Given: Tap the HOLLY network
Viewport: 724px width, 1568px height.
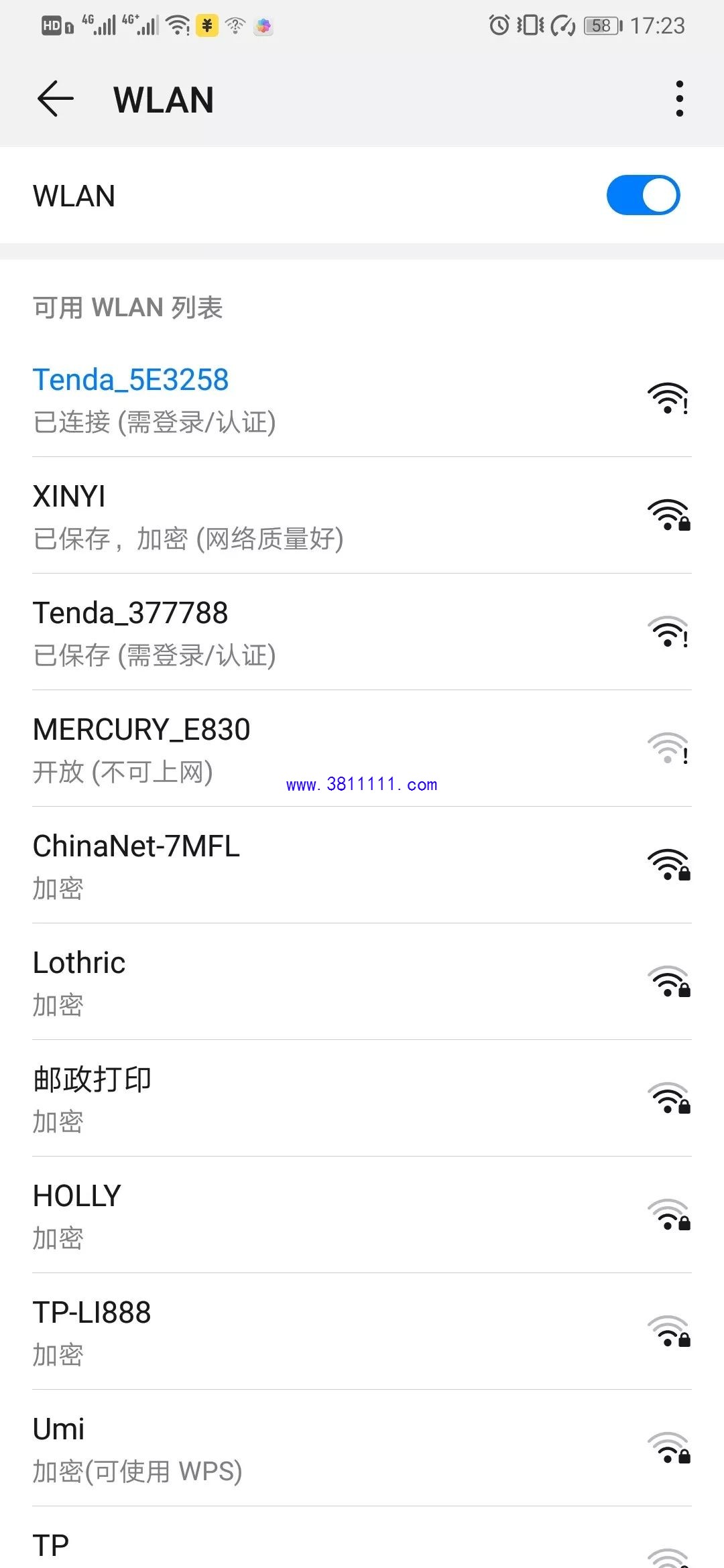Looking at the screenshot, I should (x=362, y=1215).
